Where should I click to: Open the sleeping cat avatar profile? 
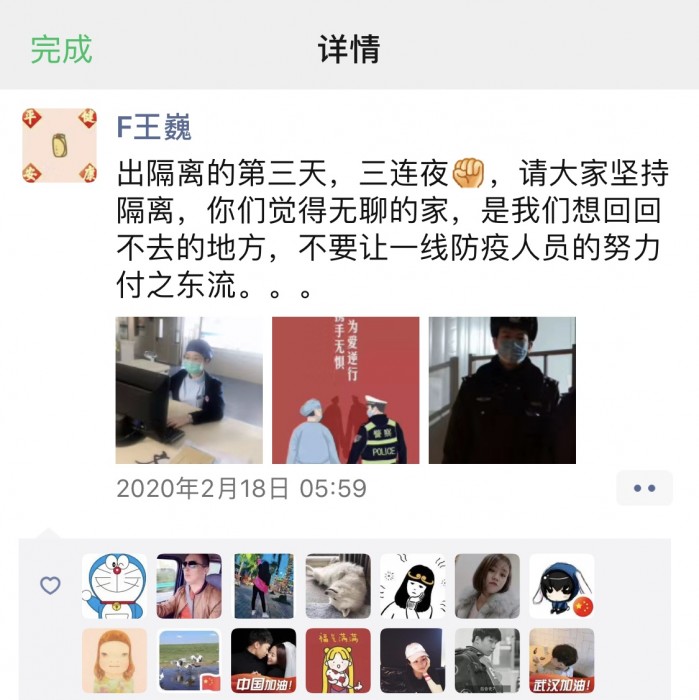pyautogui.click(x=338, y=586)
